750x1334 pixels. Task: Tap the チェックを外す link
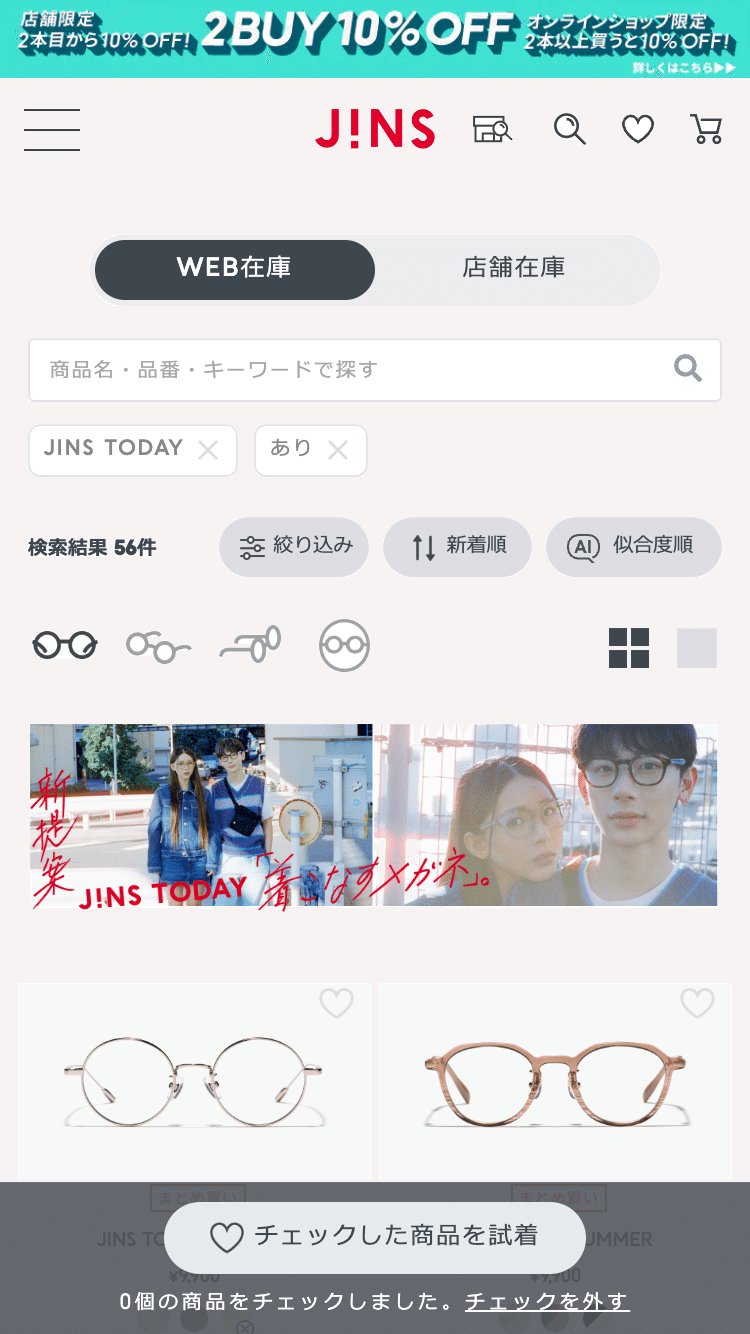[547, 1302]
